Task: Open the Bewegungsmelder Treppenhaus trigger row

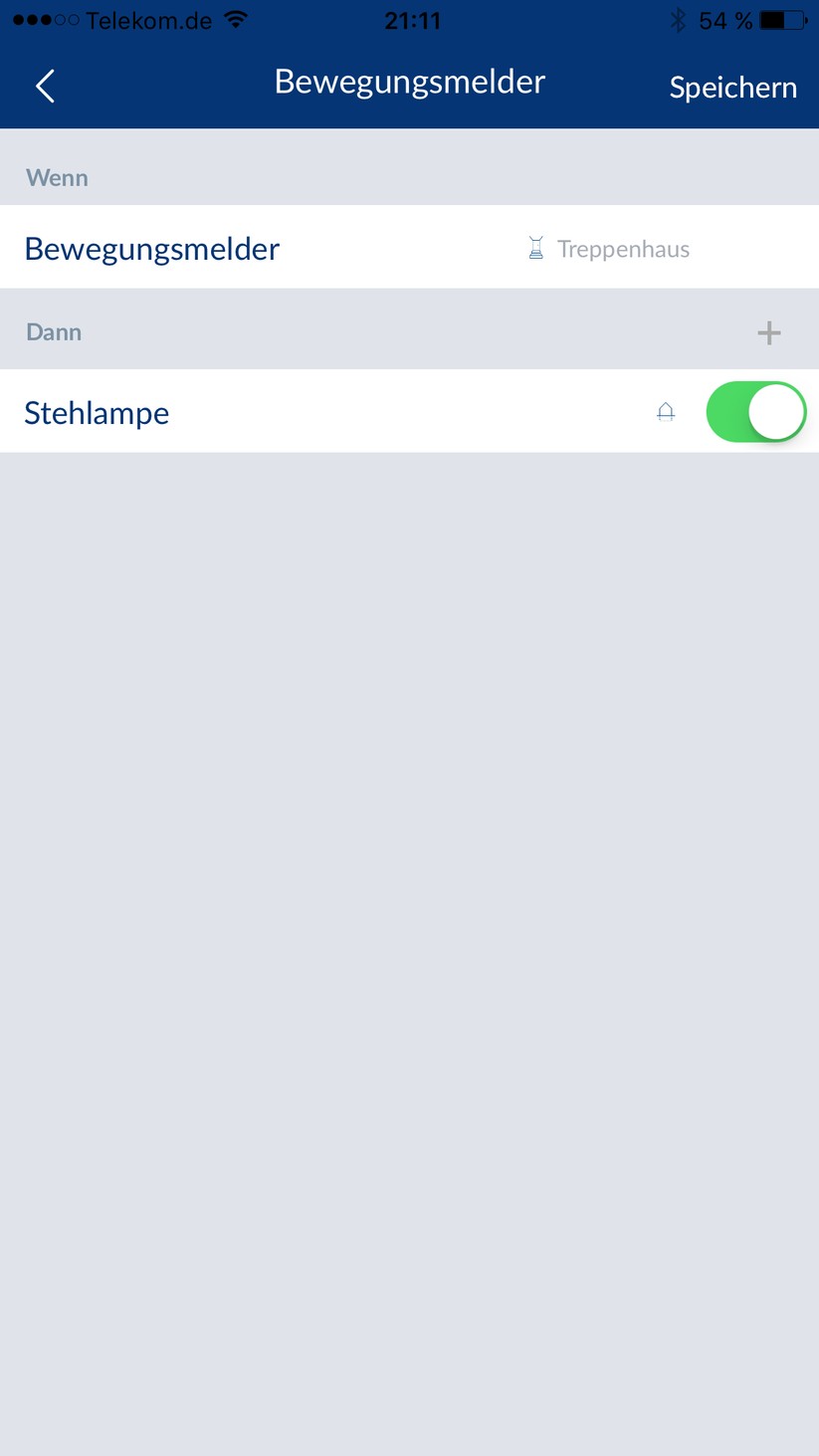Action: coord(409,248)
